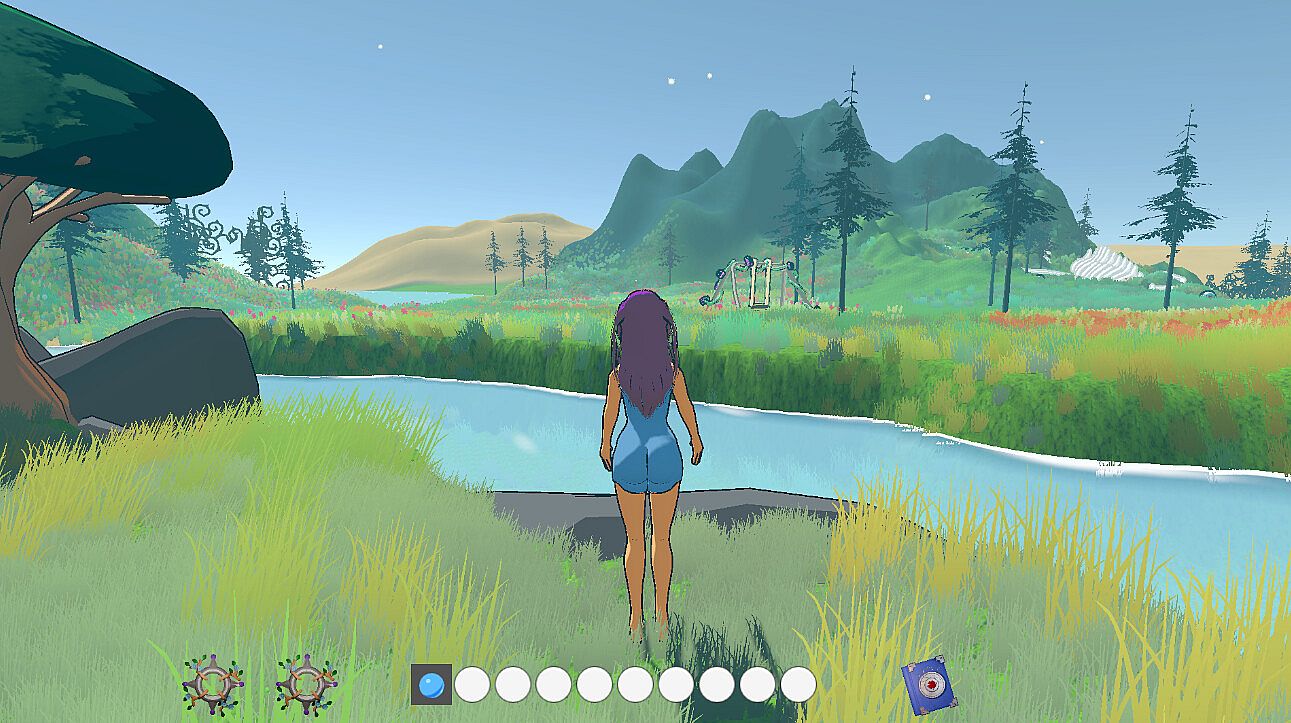Open the blue journal book
The height and width of the screenshot is (723, 1291).
point(927,685)
